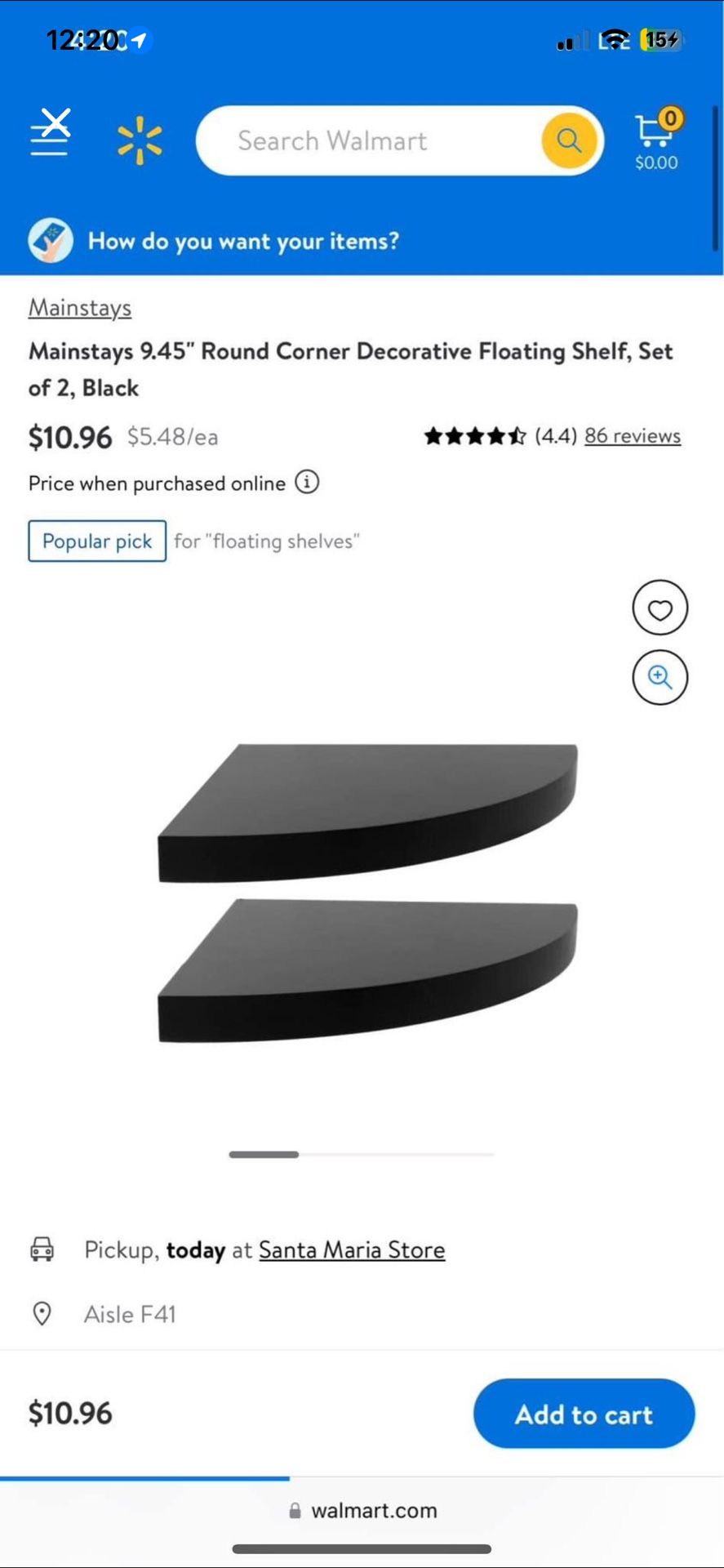The width and height of the screenshot is (724, 1568).
Task: Zoom into the product image
Action: [x=660, y=677]
